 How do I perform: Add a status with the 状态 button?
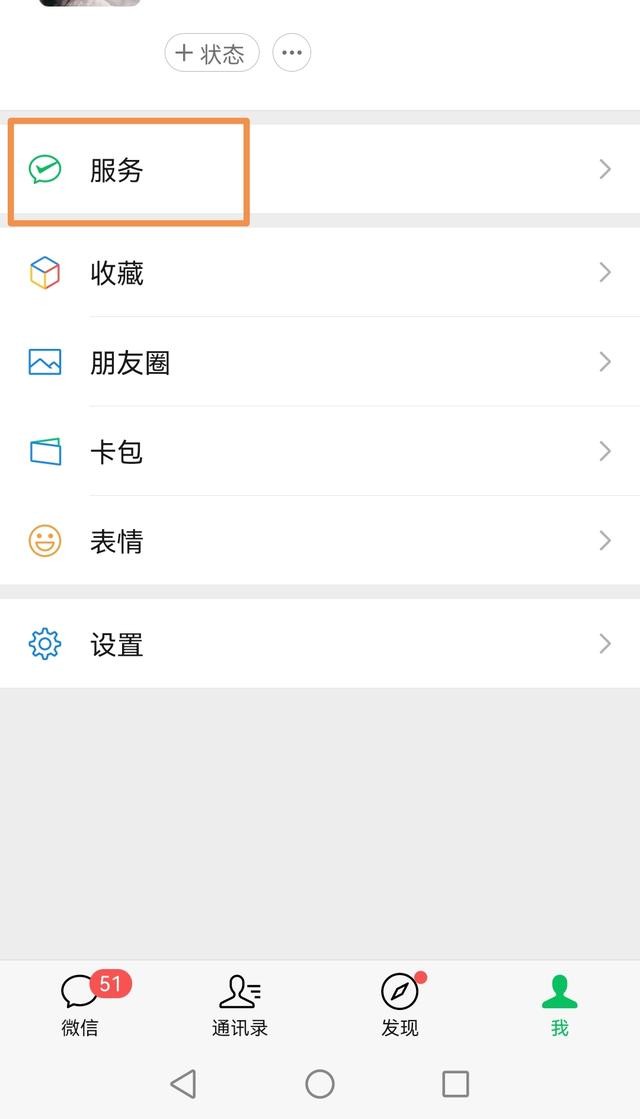coord(211,53)
